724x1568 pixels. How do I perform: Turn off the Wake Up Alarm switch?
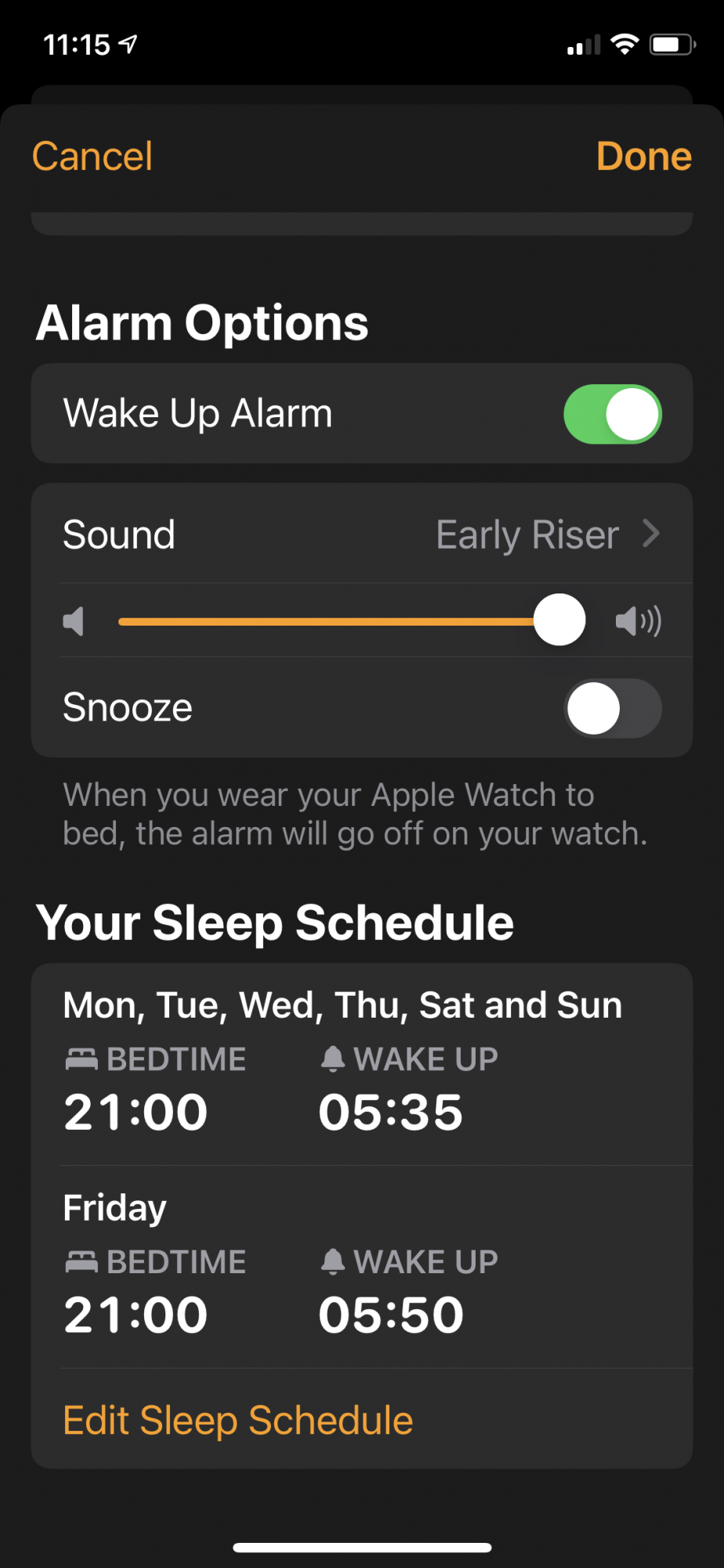(x=613, y=414)
